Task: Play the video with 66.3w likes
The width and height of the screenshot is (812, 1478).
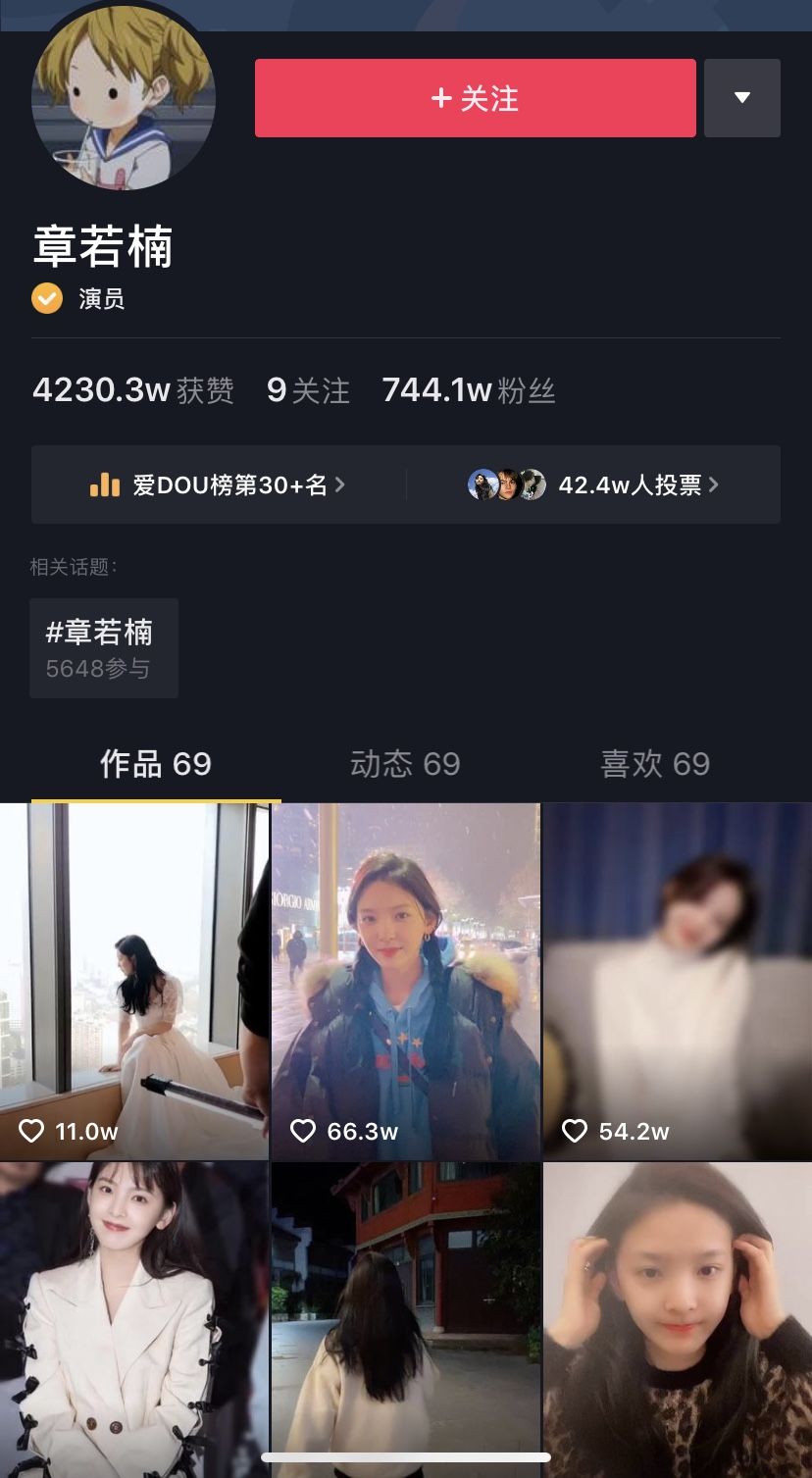Action: [405, 981]
